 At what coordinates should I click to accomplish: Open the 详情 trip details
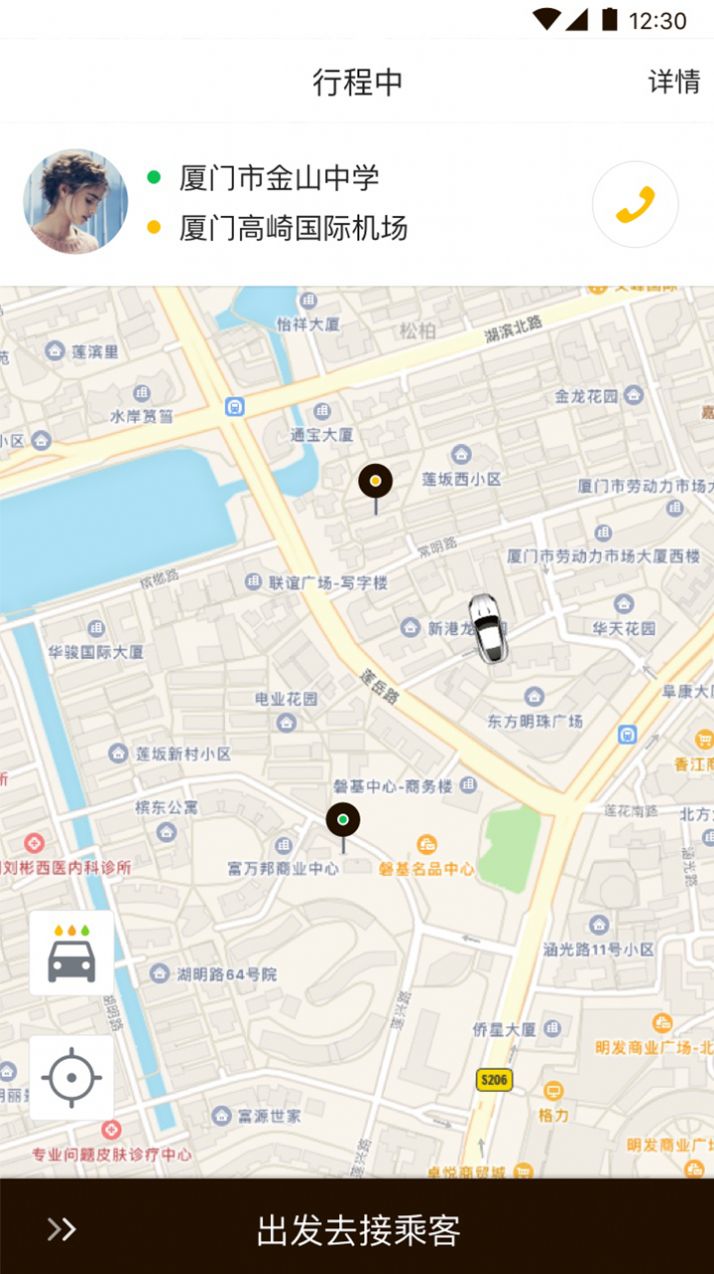674,81
